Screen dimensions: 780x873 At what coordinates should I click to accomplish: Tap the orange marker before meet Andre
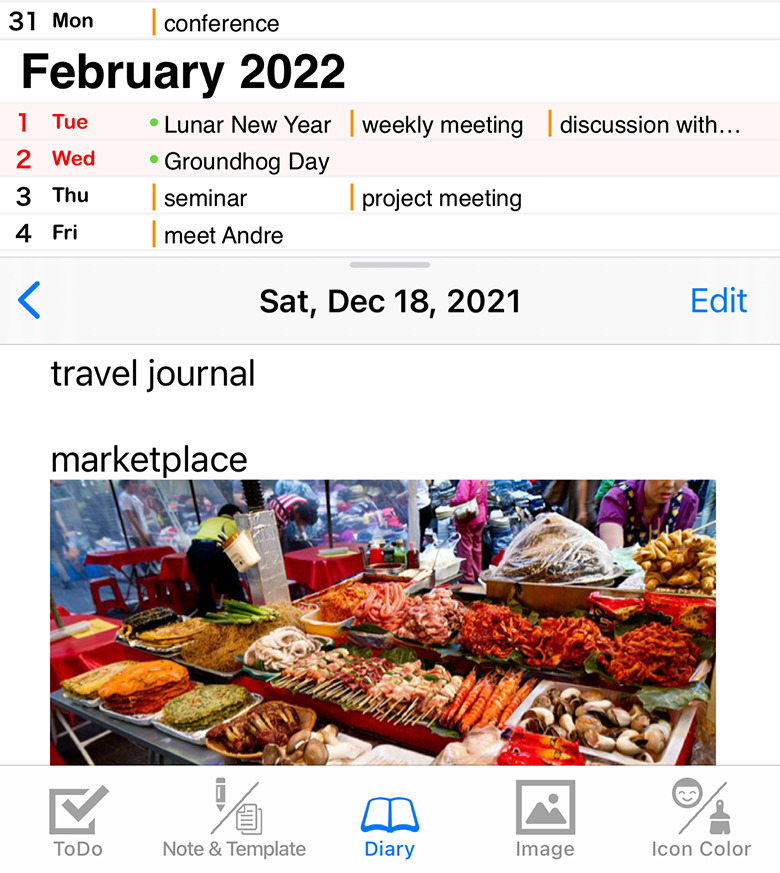coord(155,235)
